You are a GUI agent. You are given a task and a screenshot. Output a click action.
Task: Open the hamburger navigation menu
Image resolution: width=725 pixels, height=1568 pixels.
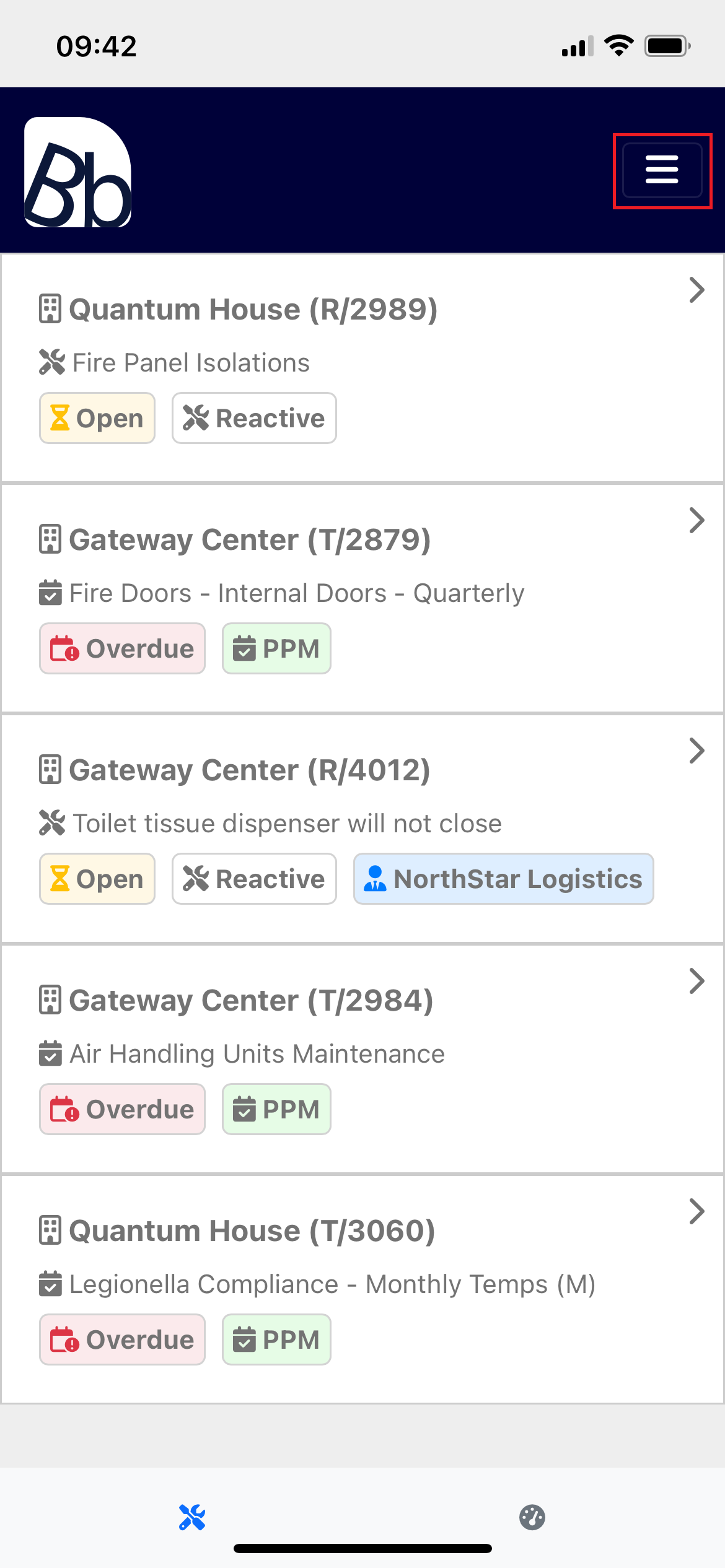tap(661, 170)
